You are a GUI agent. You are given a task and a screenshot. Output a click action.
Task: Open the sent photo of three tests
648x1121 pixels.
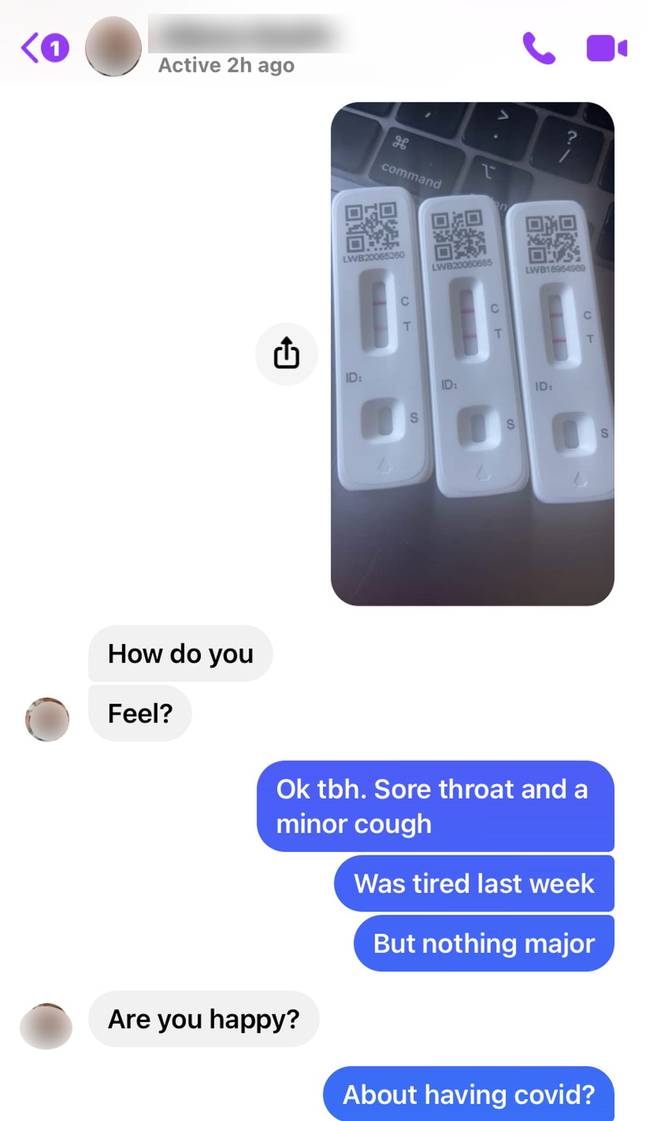[x=472, y=353]
